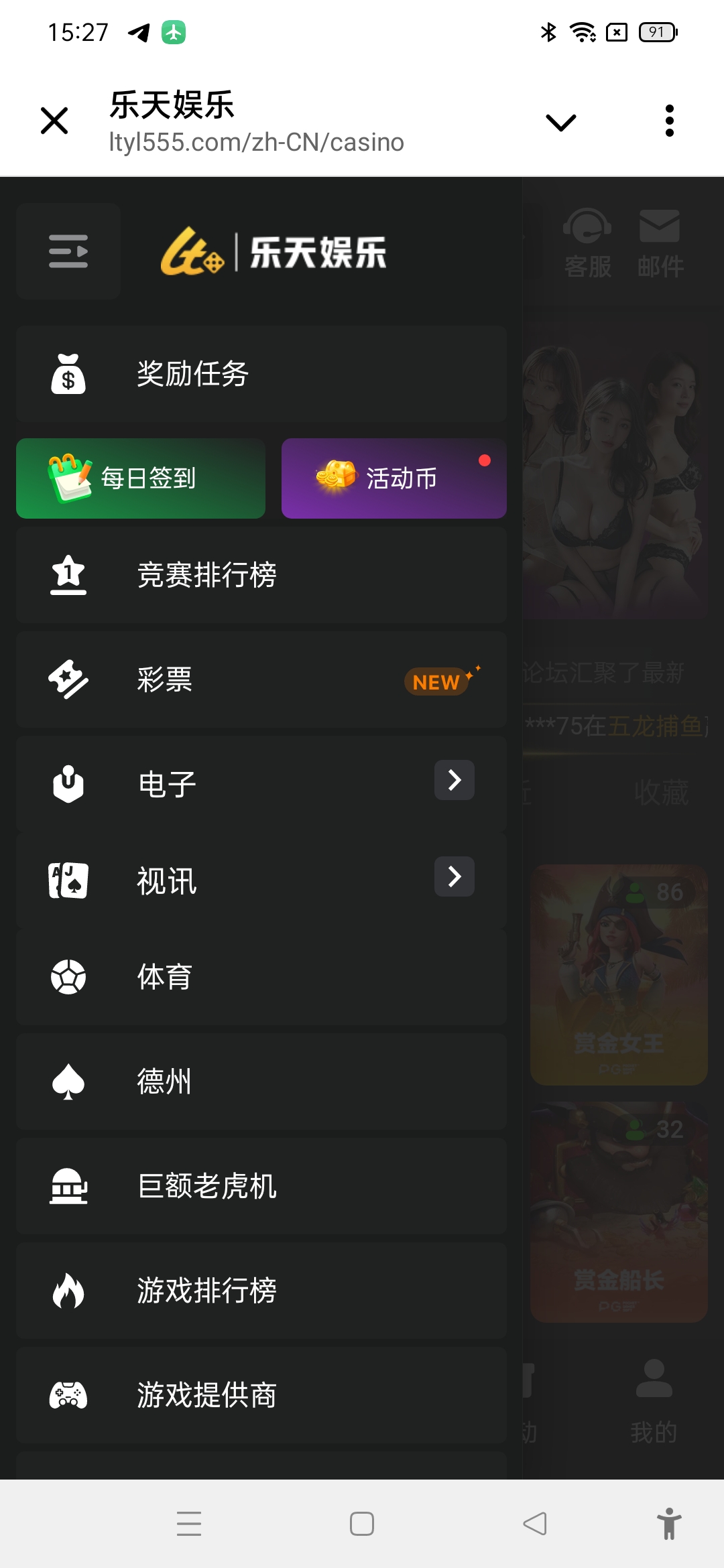724x1568 pixels.
Task: Collapse the page with the down chevron
Action: pyautogui.click(x=560, y=121)
